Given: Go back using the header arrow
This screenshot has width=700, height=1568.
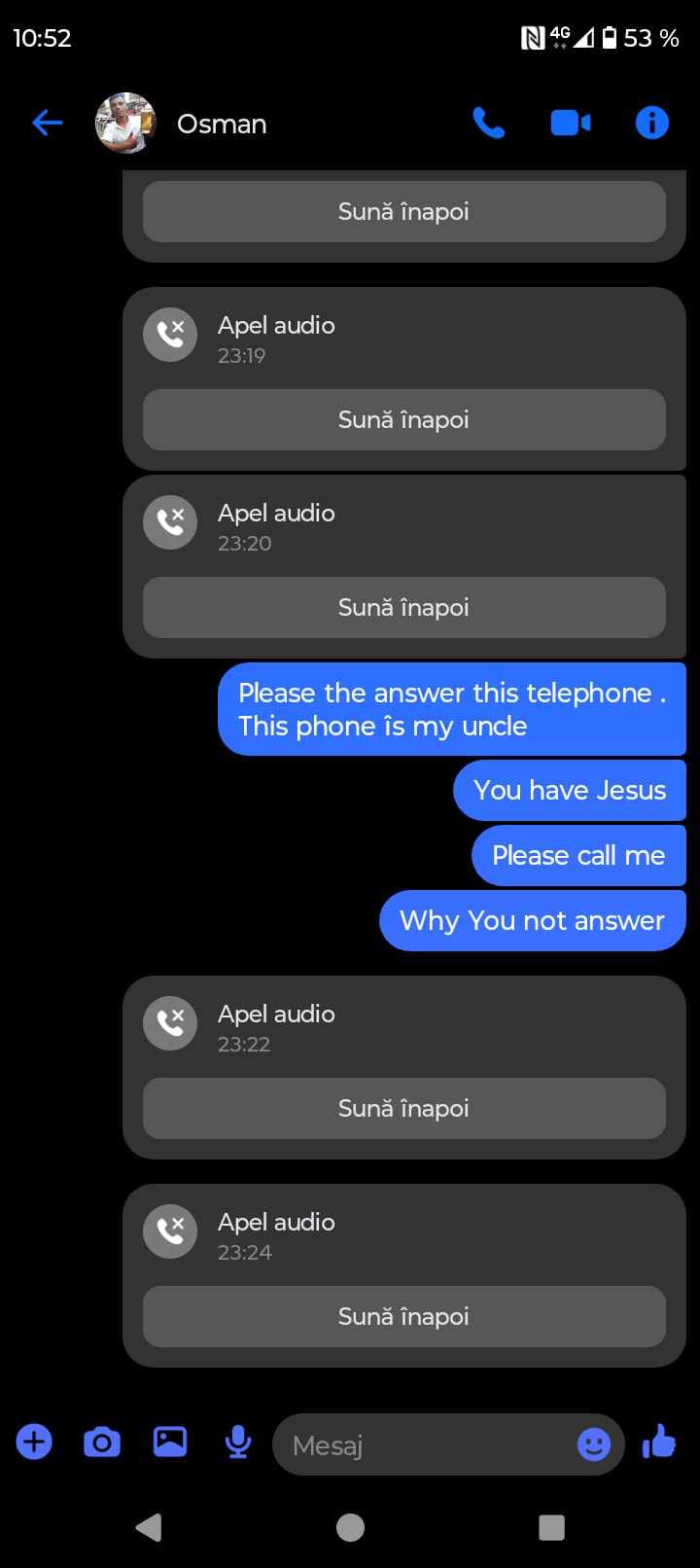Looking at the screenshot, I should 47,124.
